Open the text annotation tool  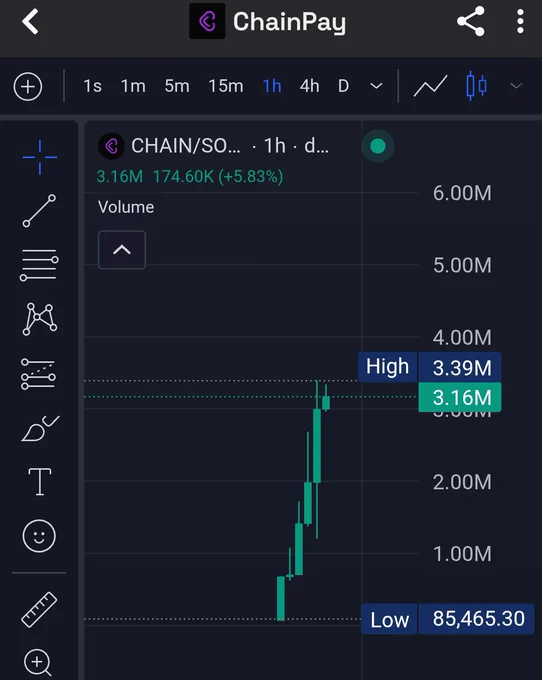tap(39, 481)
